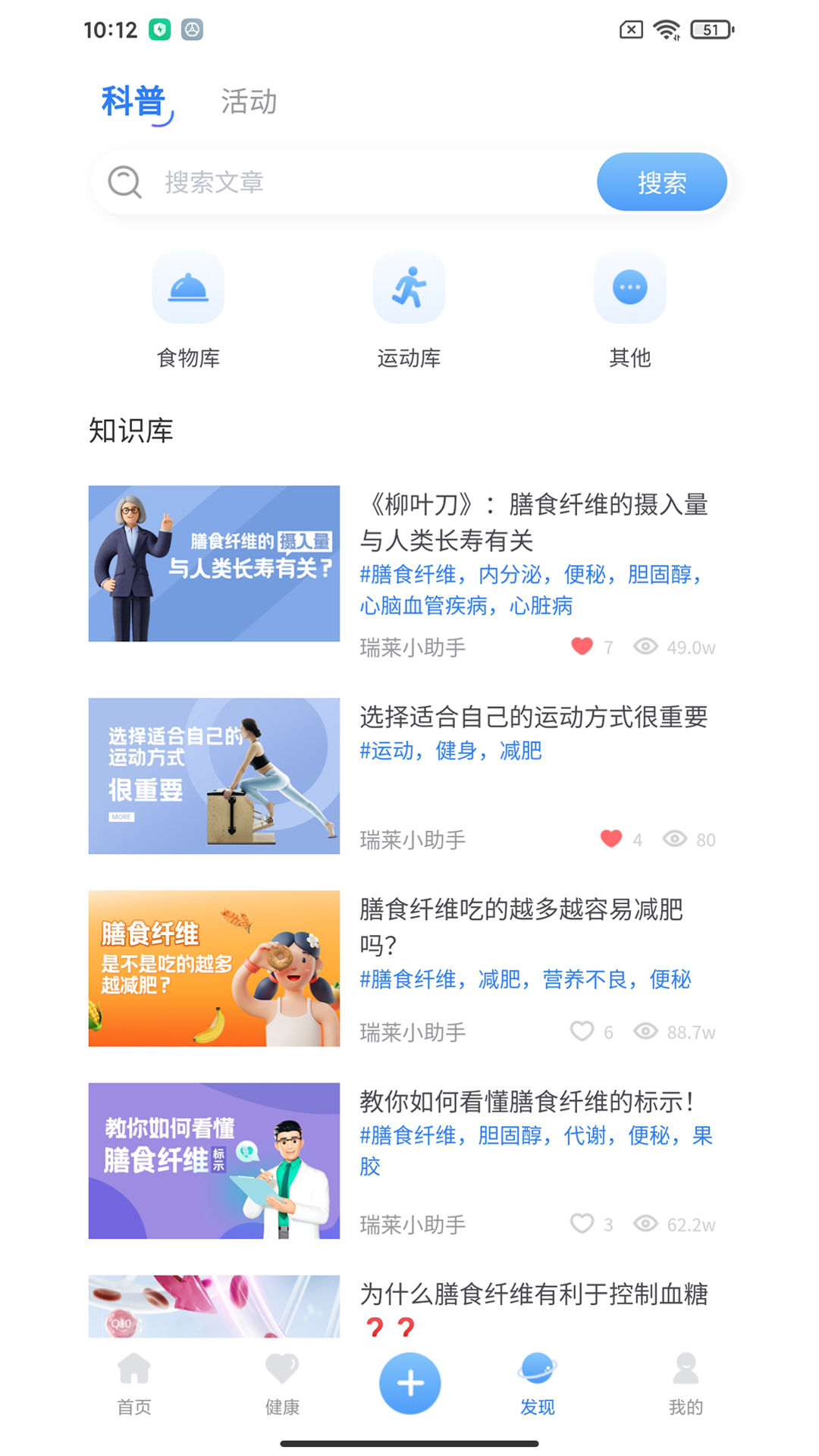
Task: Focus the 搜索文章 search field
Action: (364, 182)
